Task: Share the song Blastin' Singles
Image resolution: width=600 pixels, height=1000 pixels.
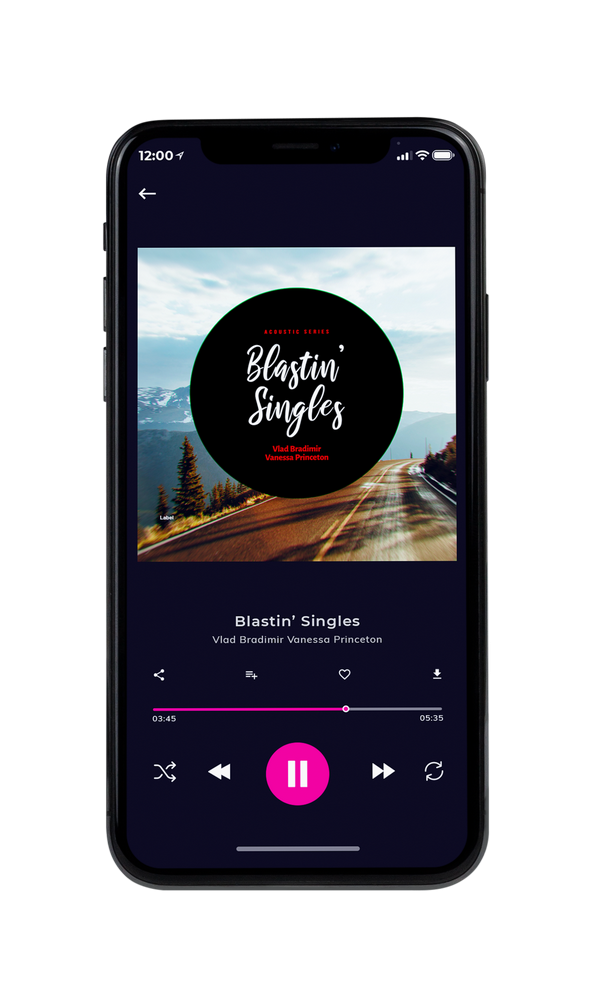Action: 159,675
